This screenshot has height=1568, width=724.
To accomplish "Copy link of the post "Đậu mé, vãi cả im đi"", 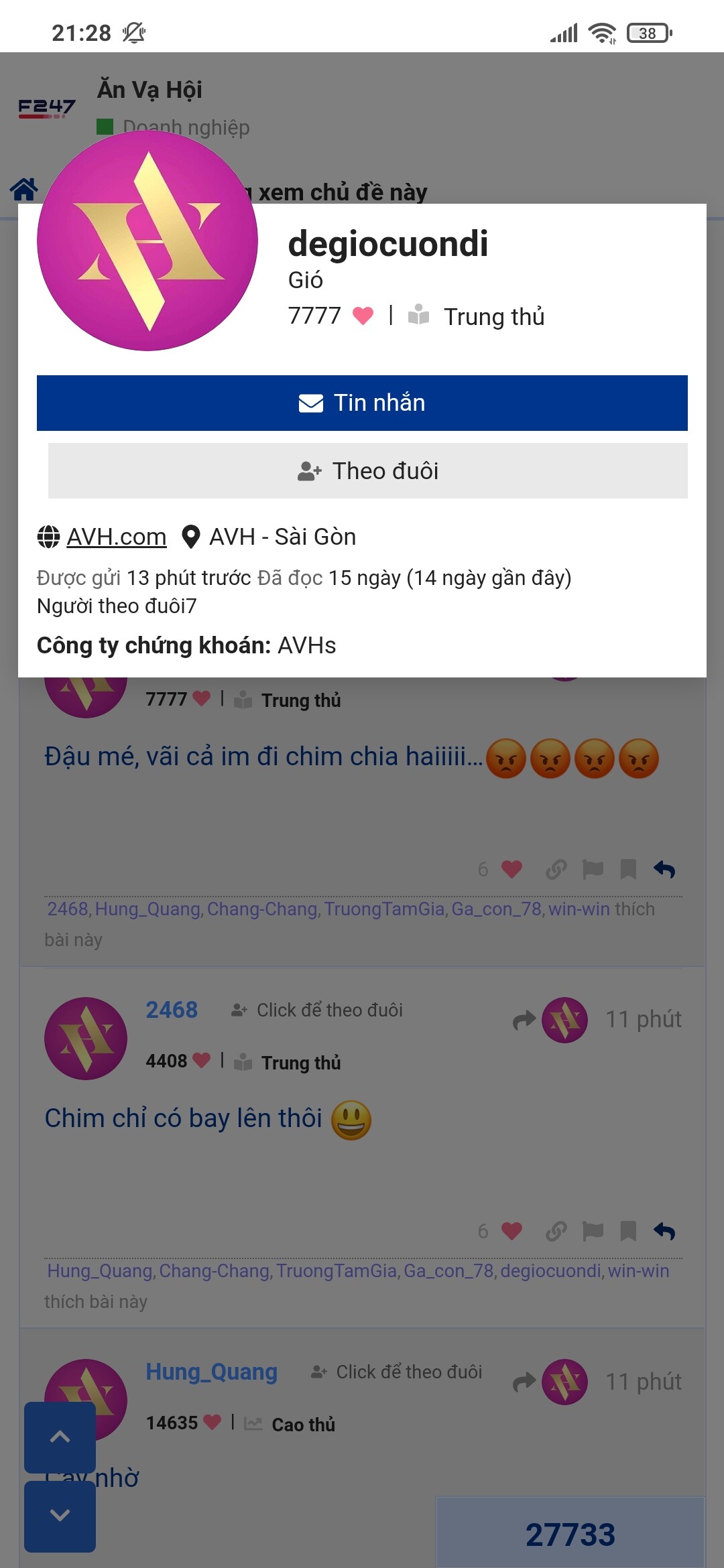I will 556,869.
